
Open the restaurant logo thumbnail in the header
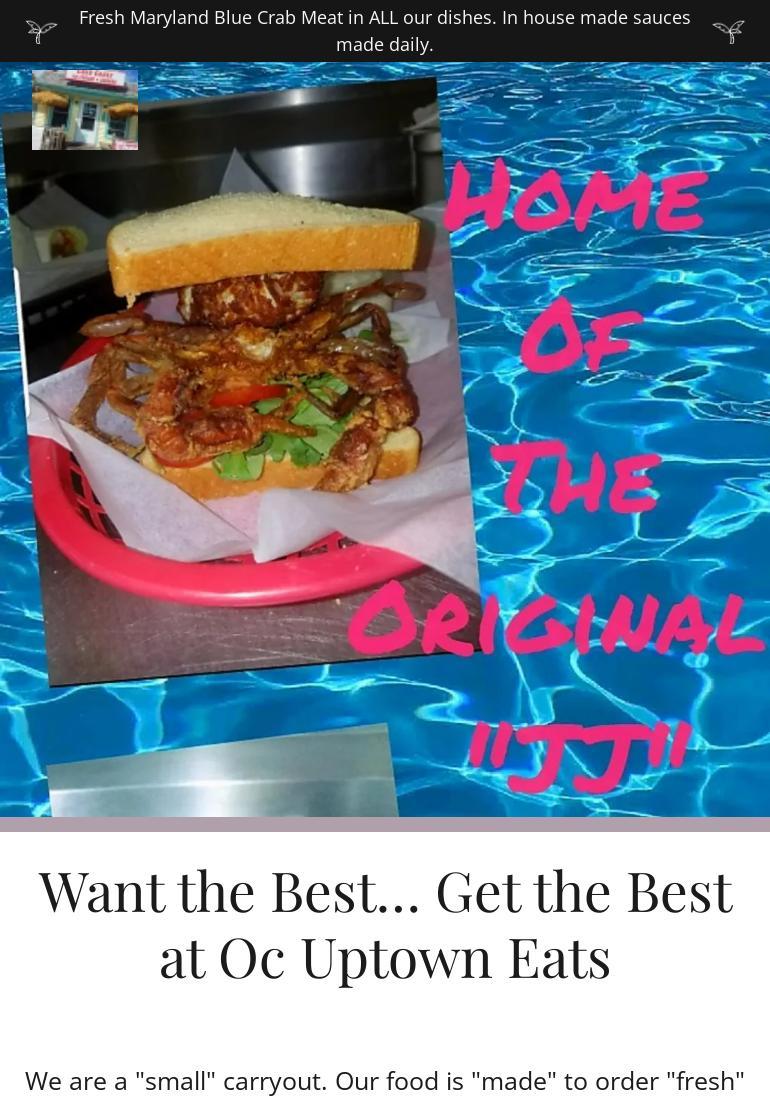coord(85,110)
